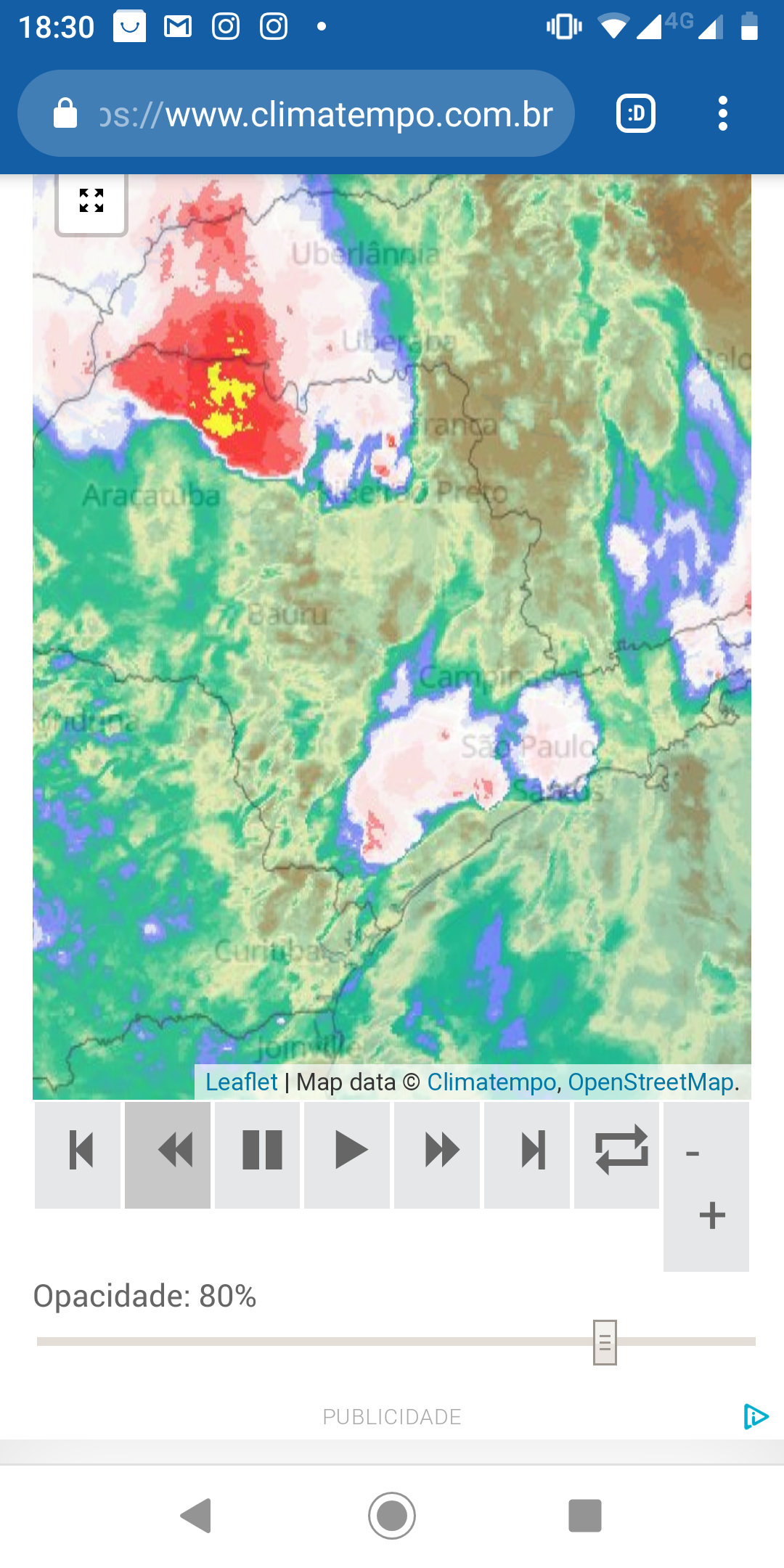The image size is (784, 1568).
Task: Open the Climatempo attribution link
Action: pos(491,1082)
